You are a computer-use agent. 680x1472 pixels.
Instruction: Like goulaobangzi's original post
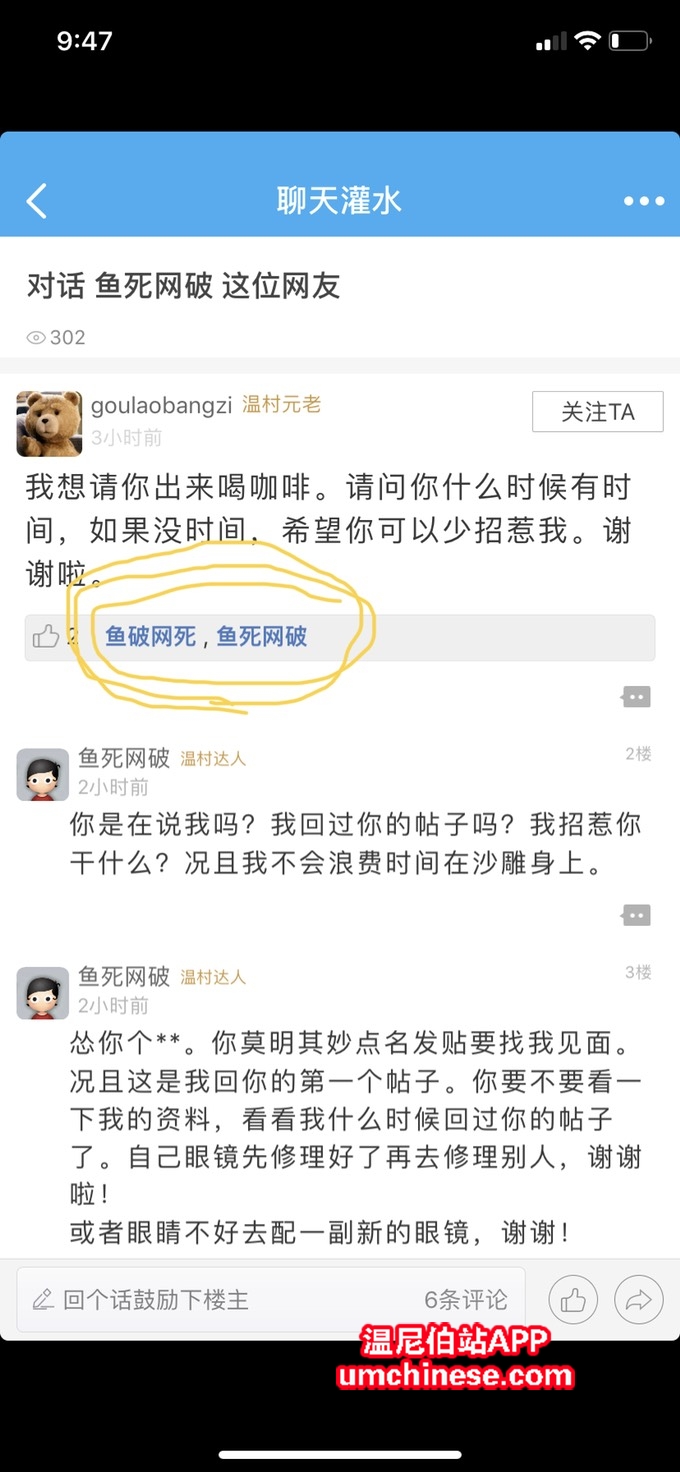pyautogui.click(x=46, y=636)
